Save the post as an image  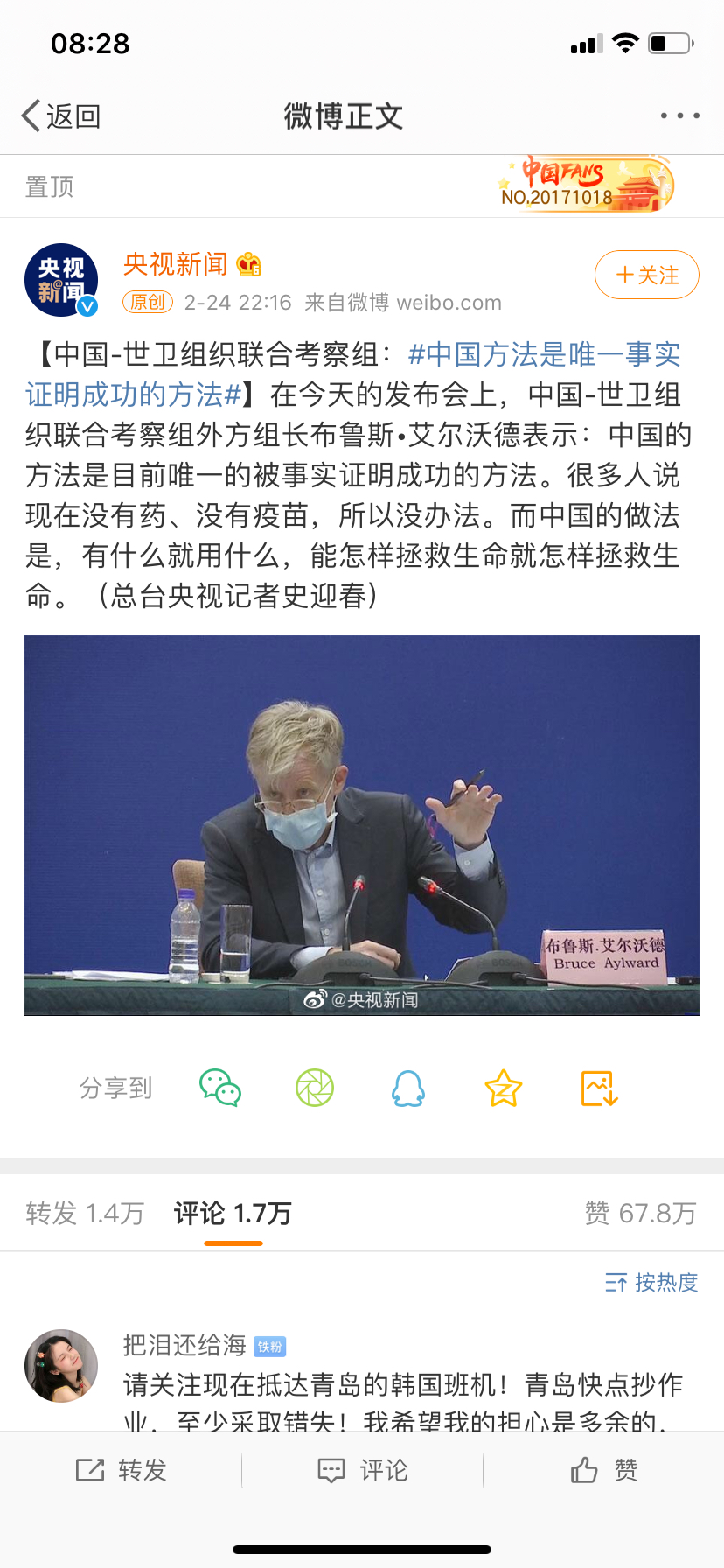600,1088
